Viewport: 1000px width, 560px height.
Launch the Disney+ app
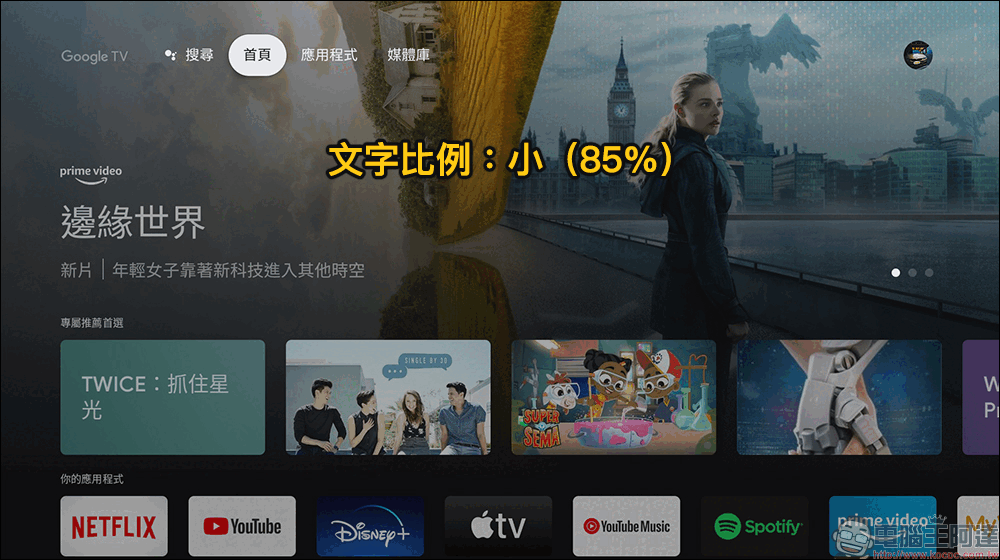click(x=370, y=526)
